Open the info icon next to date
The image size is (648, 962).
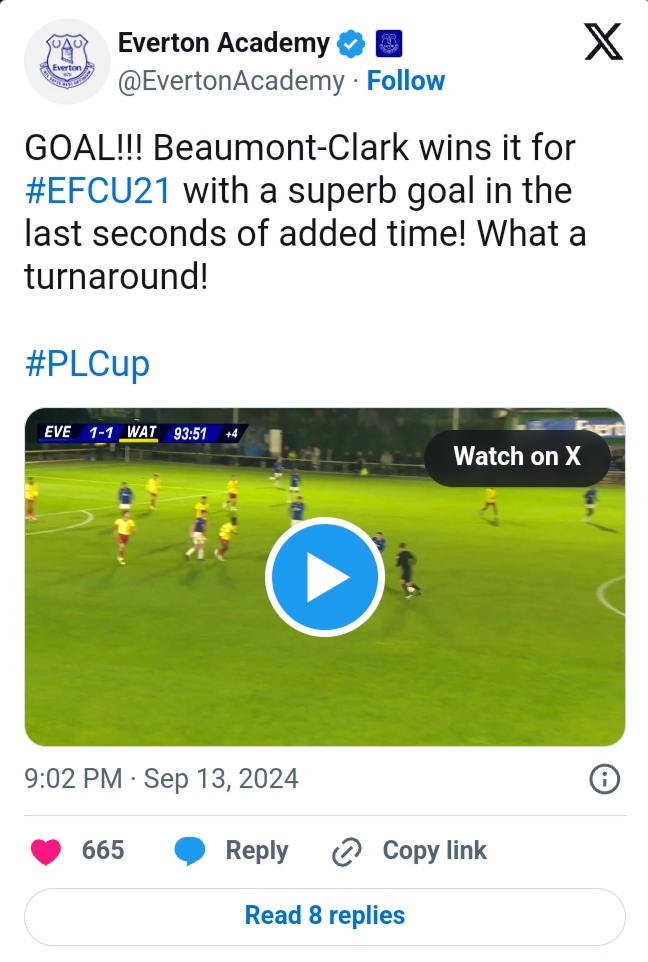(604, 779)
